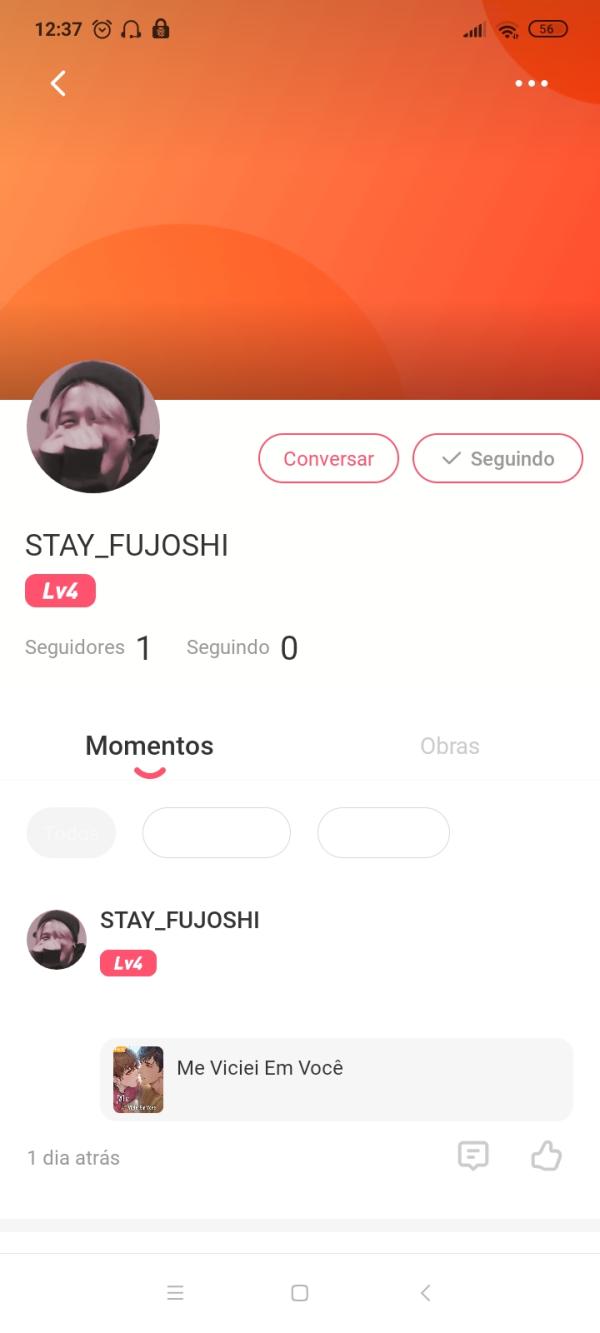This screenshot has width=600, height=1333.
Task: Tap the Conversar button
Action: click(328, 459)
